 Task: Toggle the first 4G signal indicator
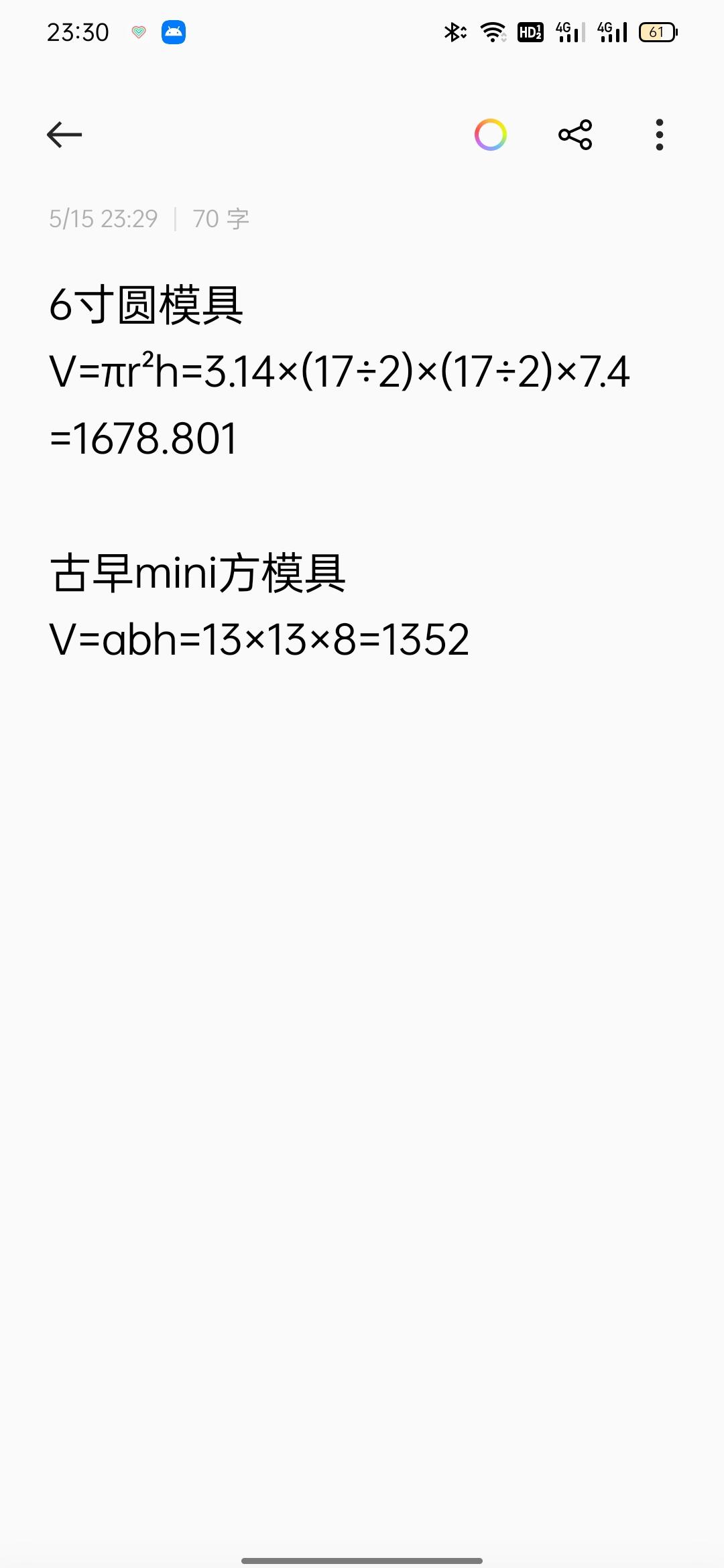pos(572,31)
